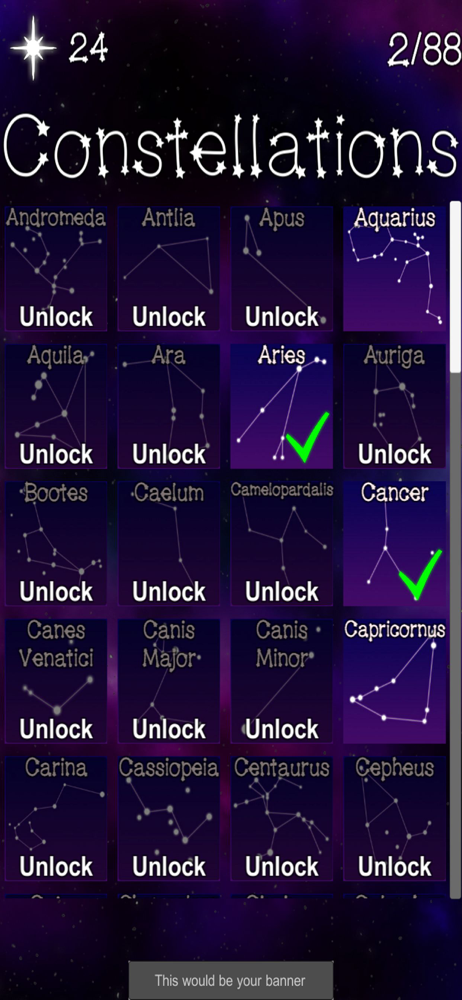Open the completed Cancer constellation

coord(394,543)
